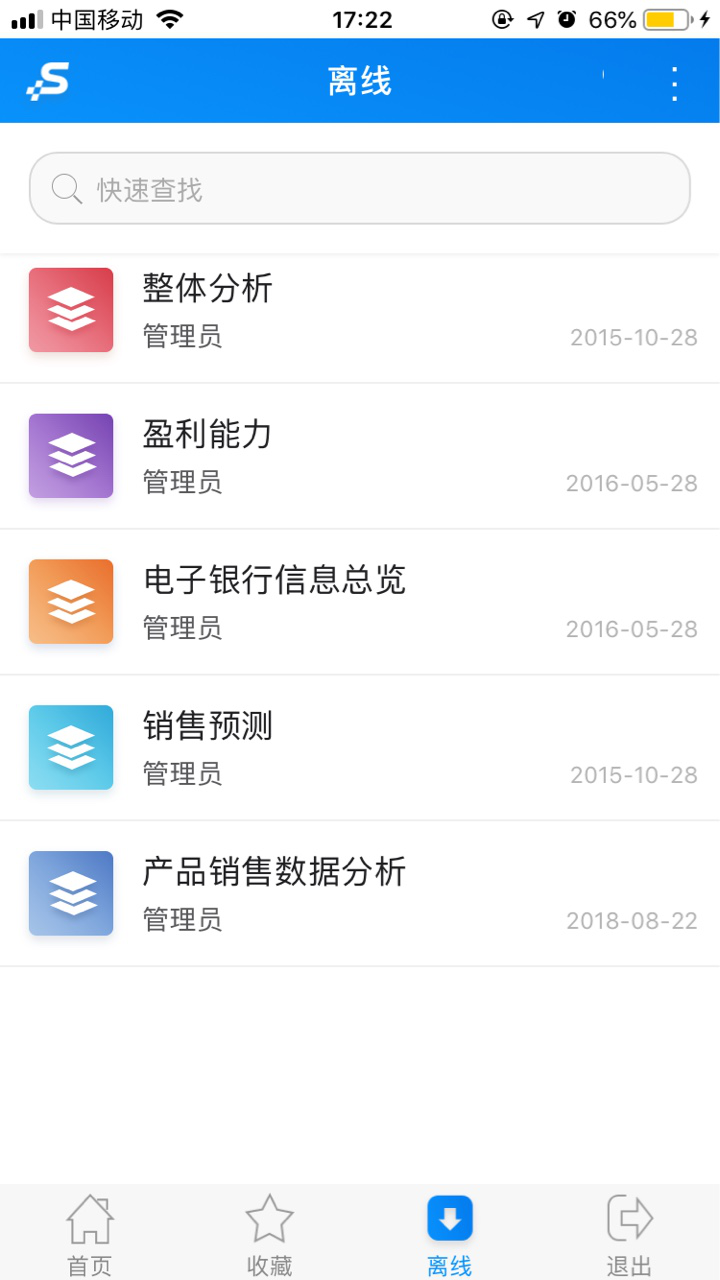Tap 退出 to log out
This screenshot has height=1280, width=720.
click(630, 1235)
